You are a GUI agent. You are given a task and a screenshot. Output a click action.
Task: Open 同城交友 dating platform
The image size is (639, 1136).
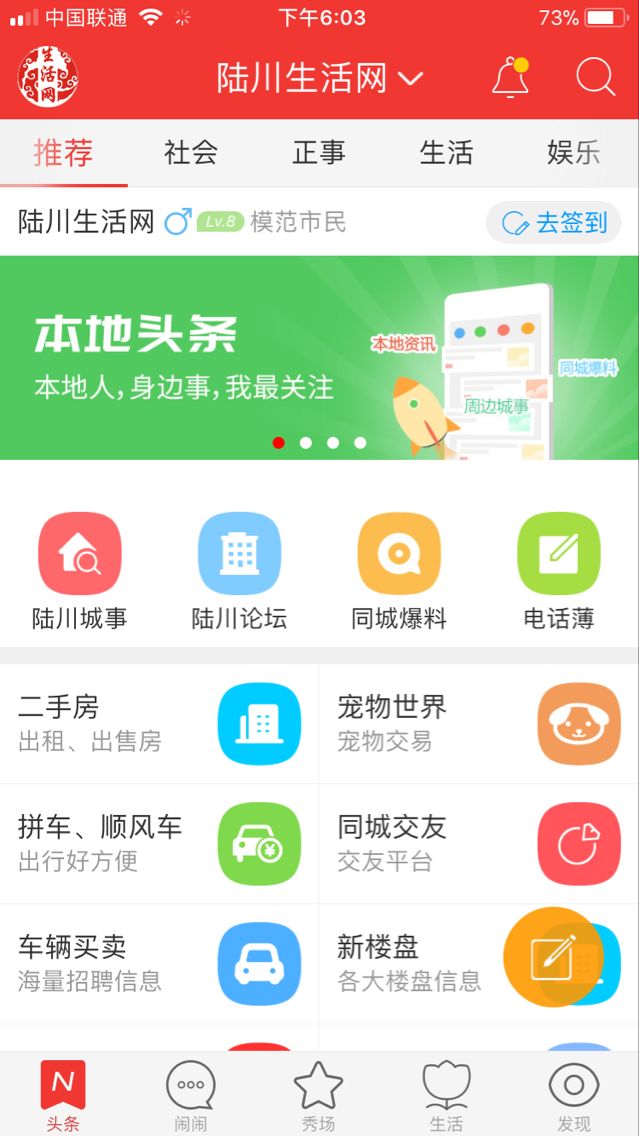pyautogui.click(x=479, y=843)
